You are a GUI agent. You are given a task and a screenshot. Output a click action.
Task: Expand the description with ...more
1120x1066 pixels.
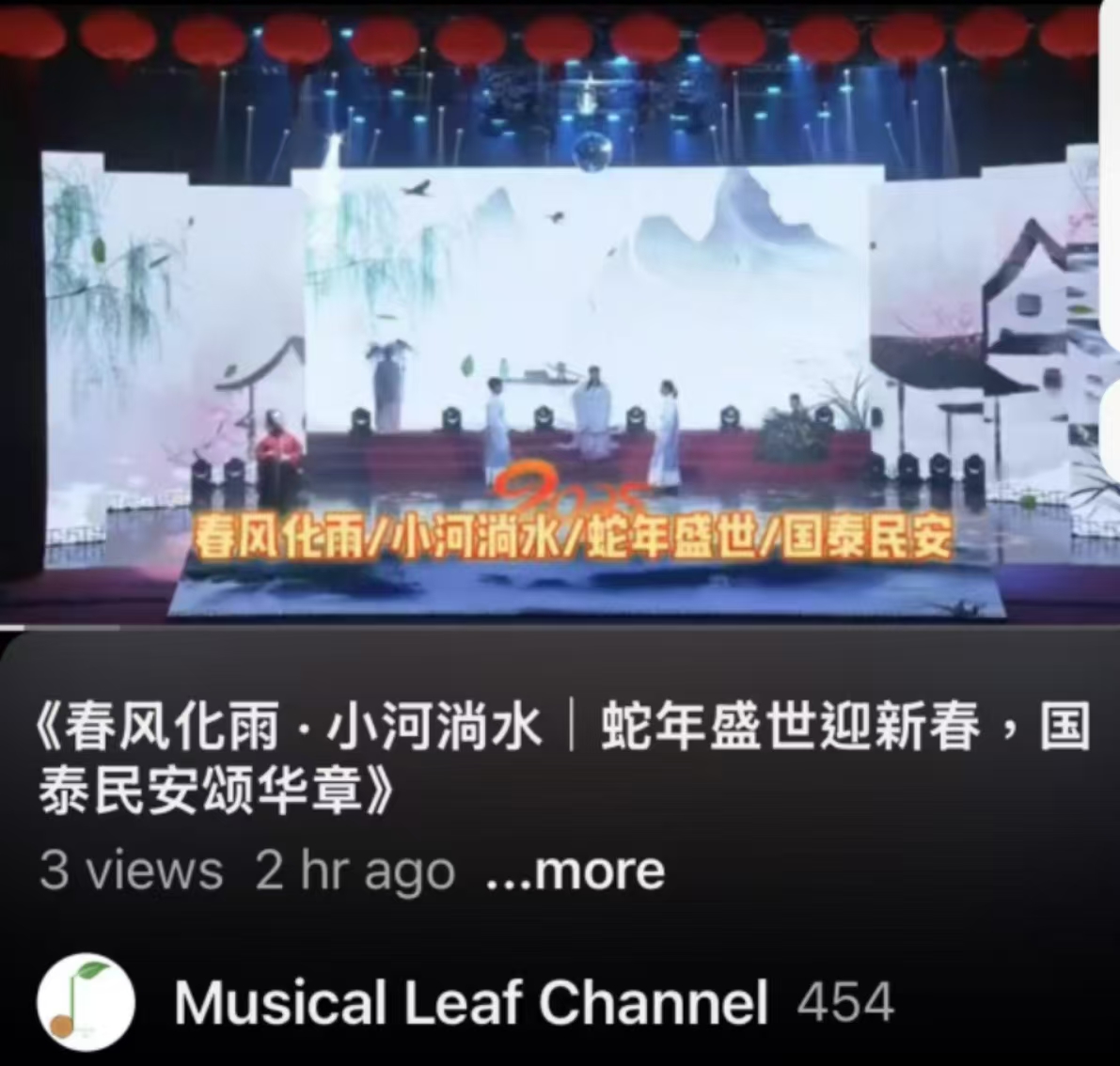[576, 870]
